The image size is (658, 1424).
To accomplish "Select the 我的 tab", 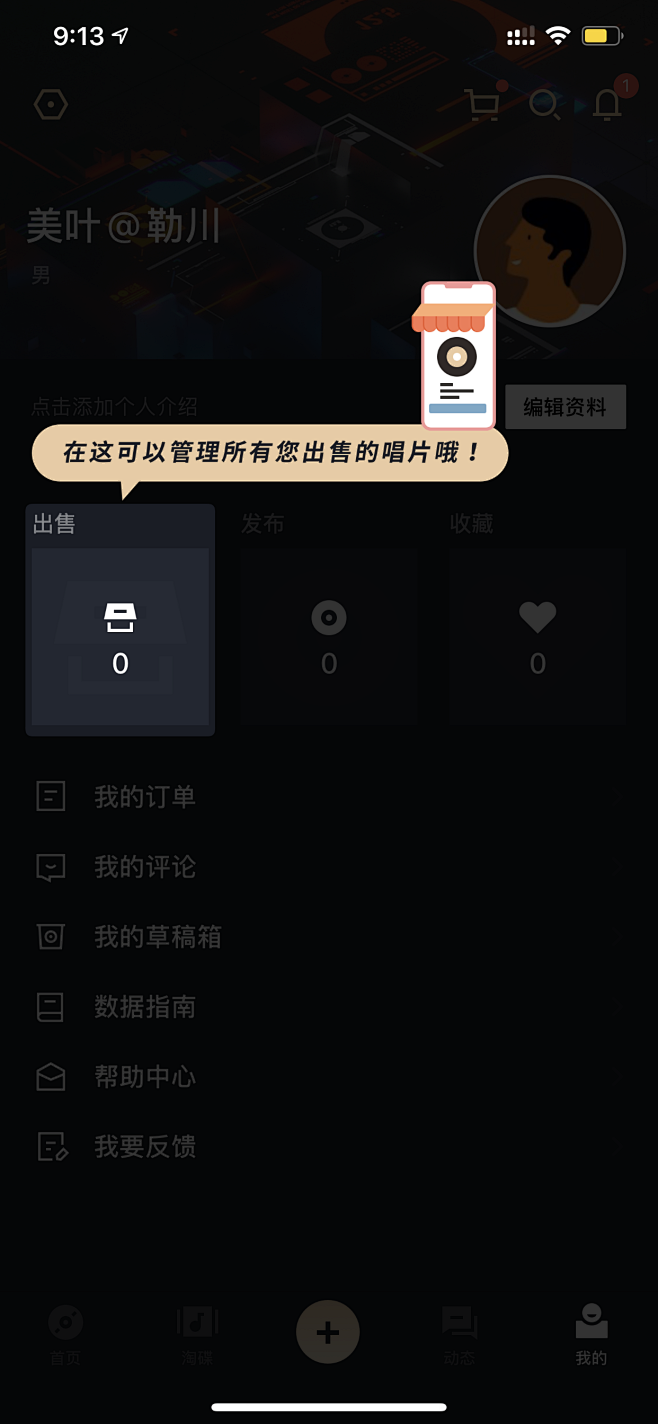I will pyautogui.click(x=591, y=1336).
